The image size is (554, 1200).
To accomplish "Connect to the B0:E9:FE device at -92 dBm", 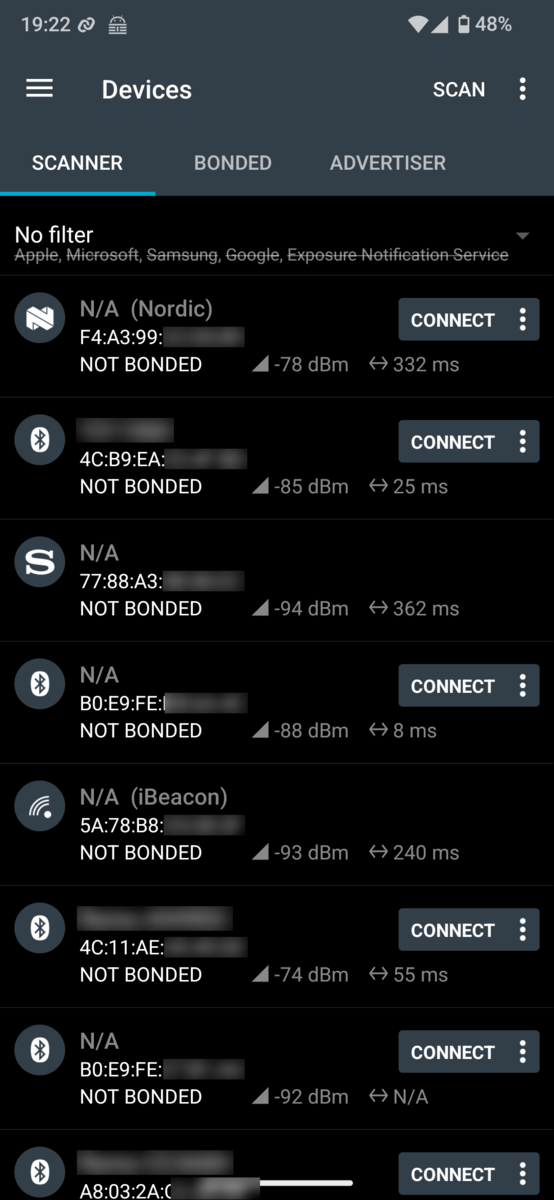I will click(452, 1052).
